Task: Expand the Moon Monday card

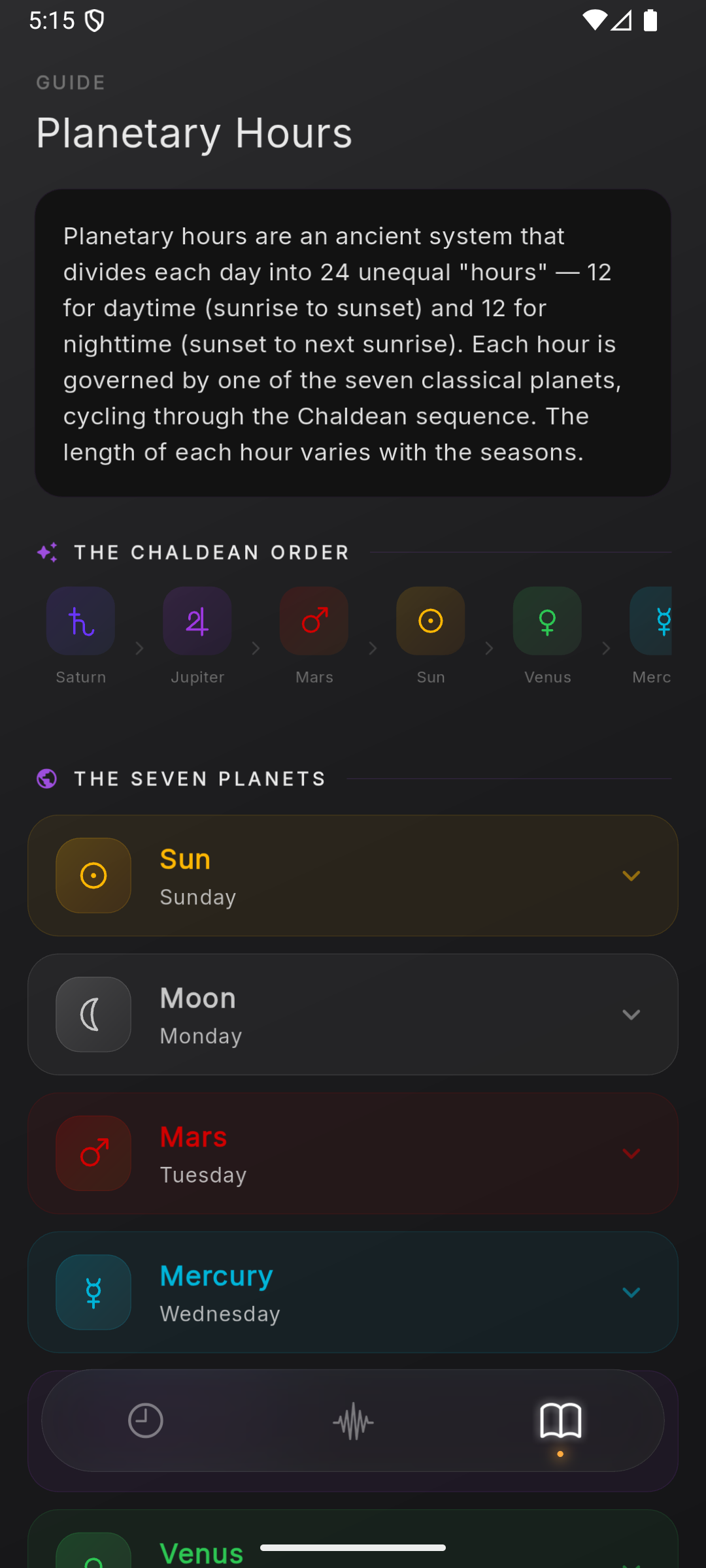Action: click(x=631, y=1014)
